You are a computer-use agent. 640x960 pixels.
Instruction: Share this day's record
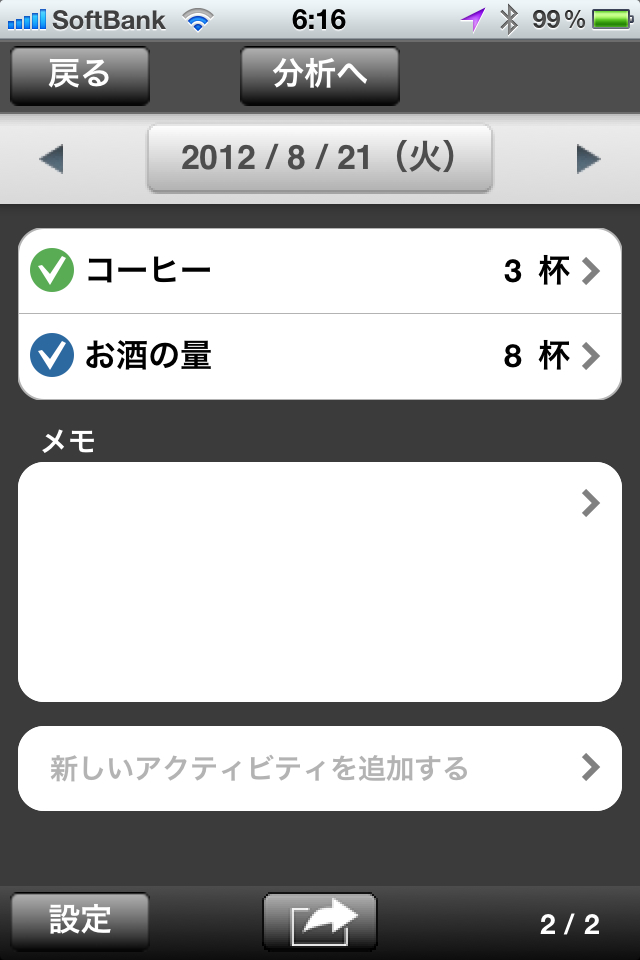coord(320,920)
